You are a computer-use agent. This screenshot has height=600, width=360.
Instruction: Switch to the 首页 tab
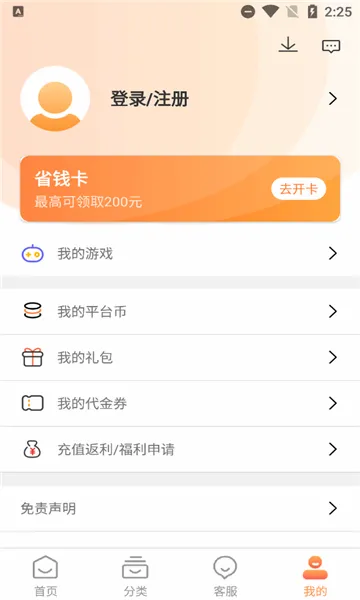tap(45, 576)
